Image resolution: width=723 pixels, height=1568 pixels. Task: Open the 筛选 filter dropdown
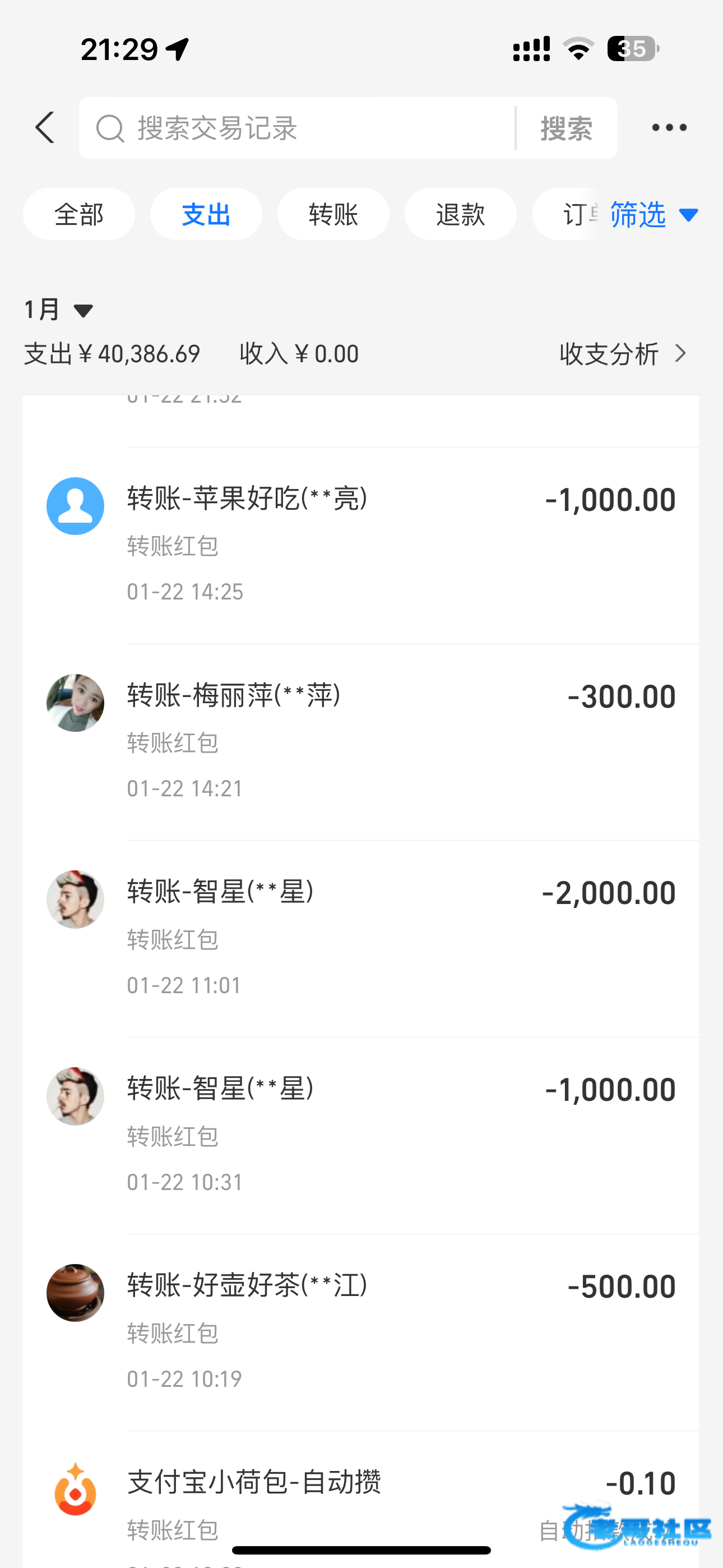pos(653,215)
